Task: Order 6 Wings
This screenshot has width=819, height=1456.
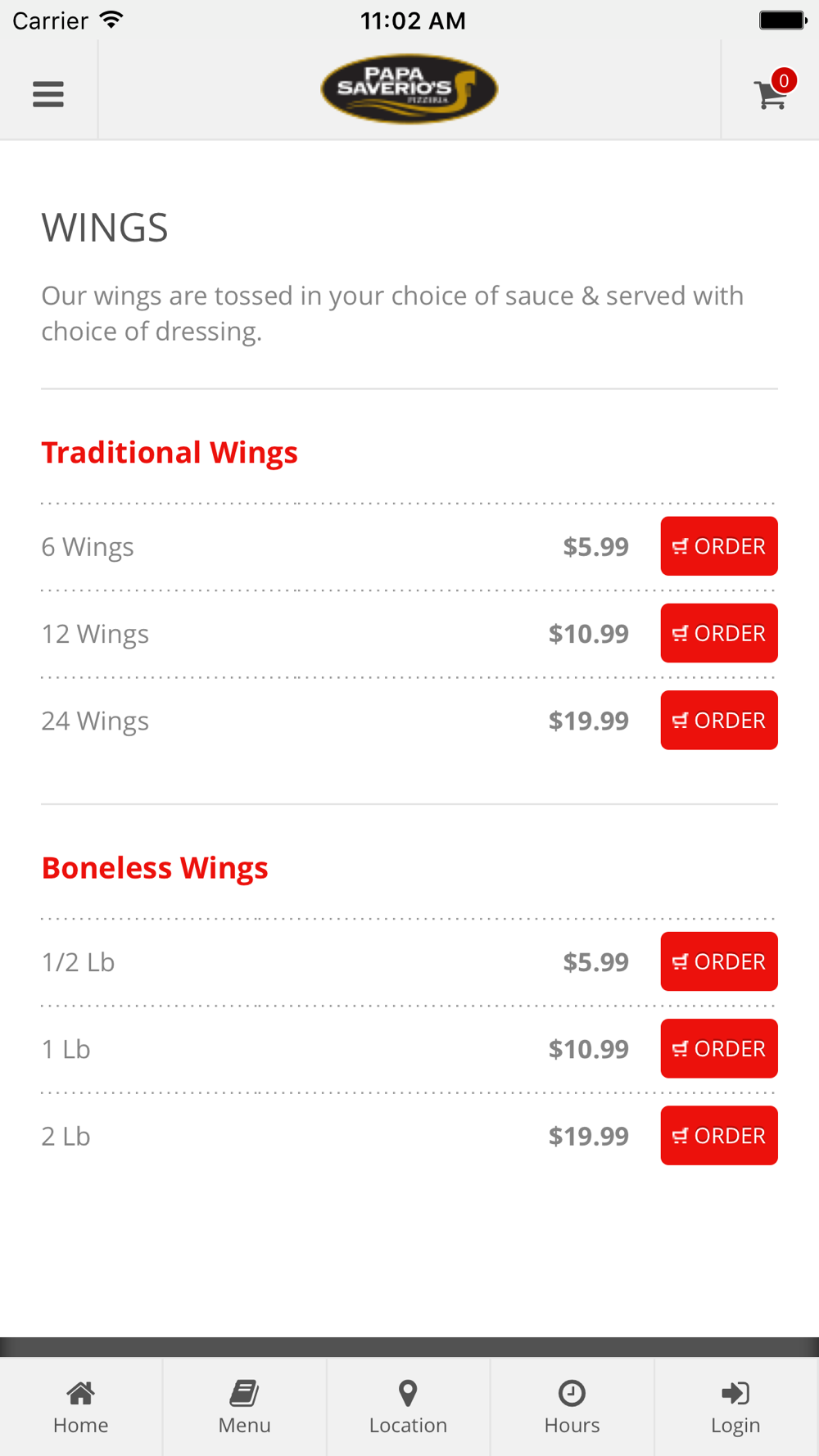Action: tap(719, 546)
